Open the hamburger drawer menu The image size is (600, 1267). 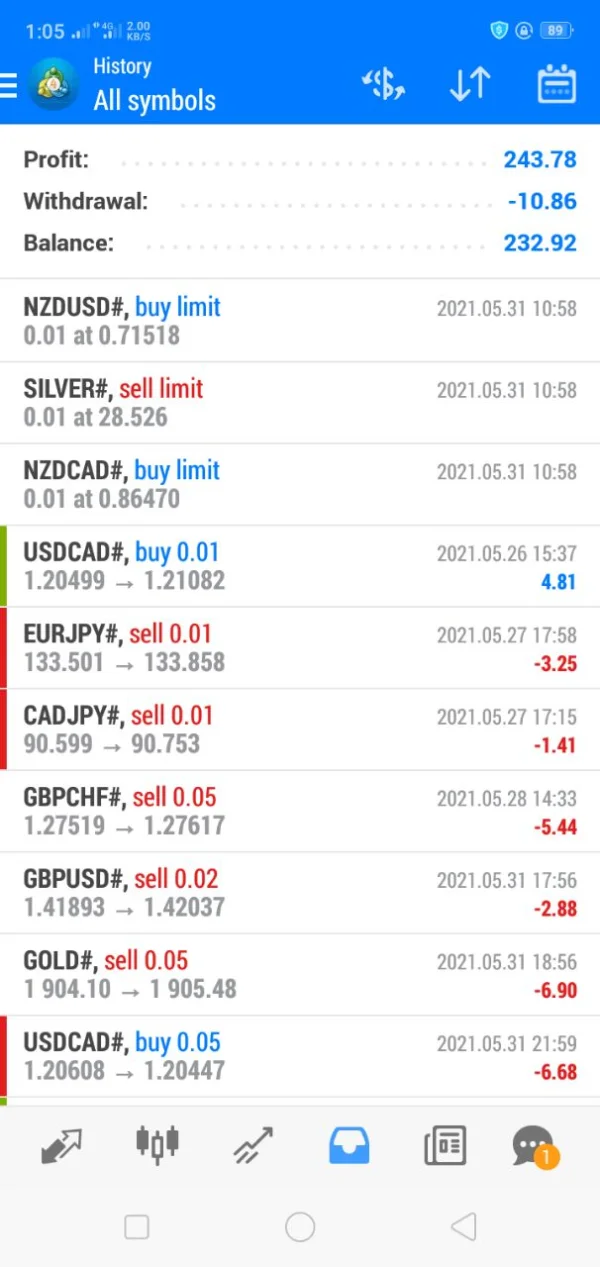[10, 85]
